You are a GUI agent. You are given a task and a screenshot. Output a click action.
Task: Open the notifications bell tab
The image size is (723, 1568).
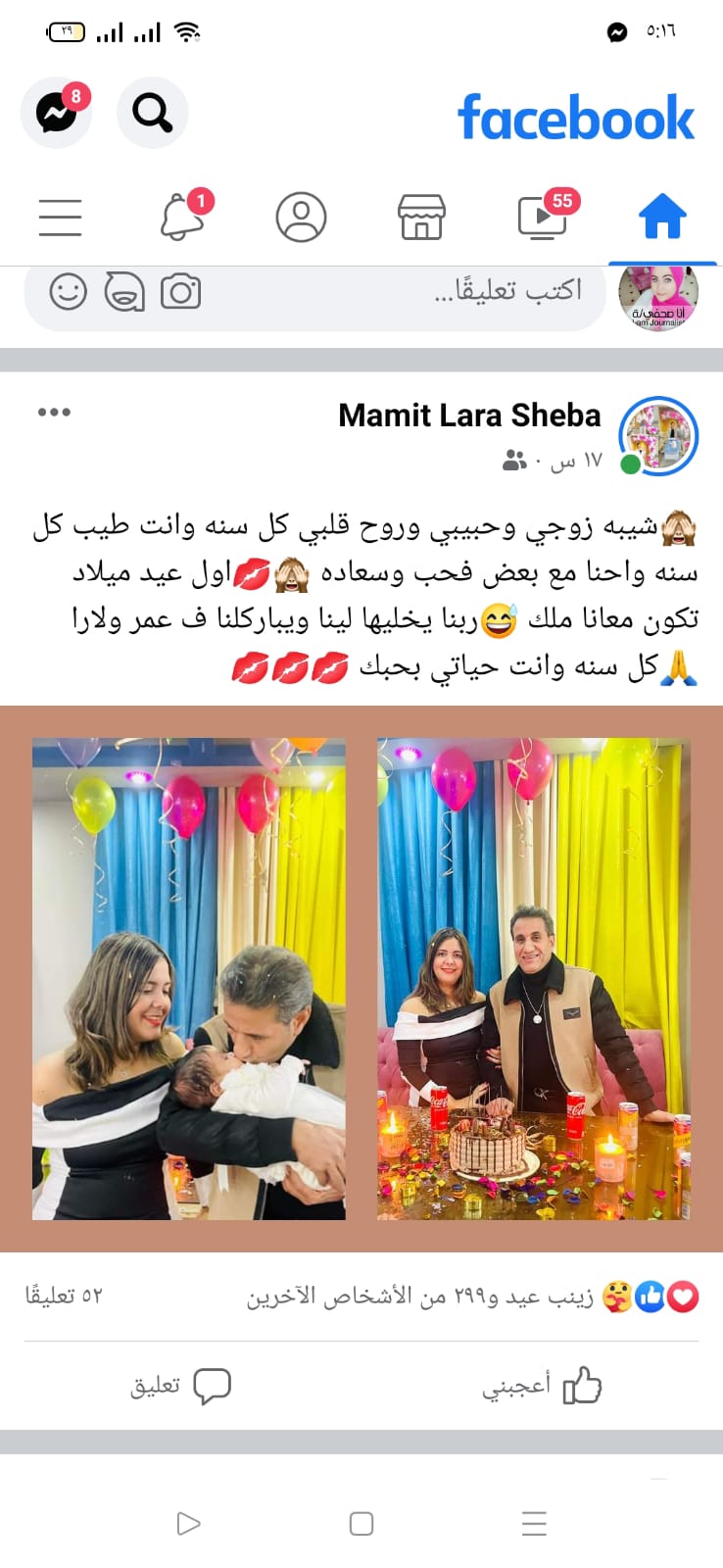coord(182,217)
